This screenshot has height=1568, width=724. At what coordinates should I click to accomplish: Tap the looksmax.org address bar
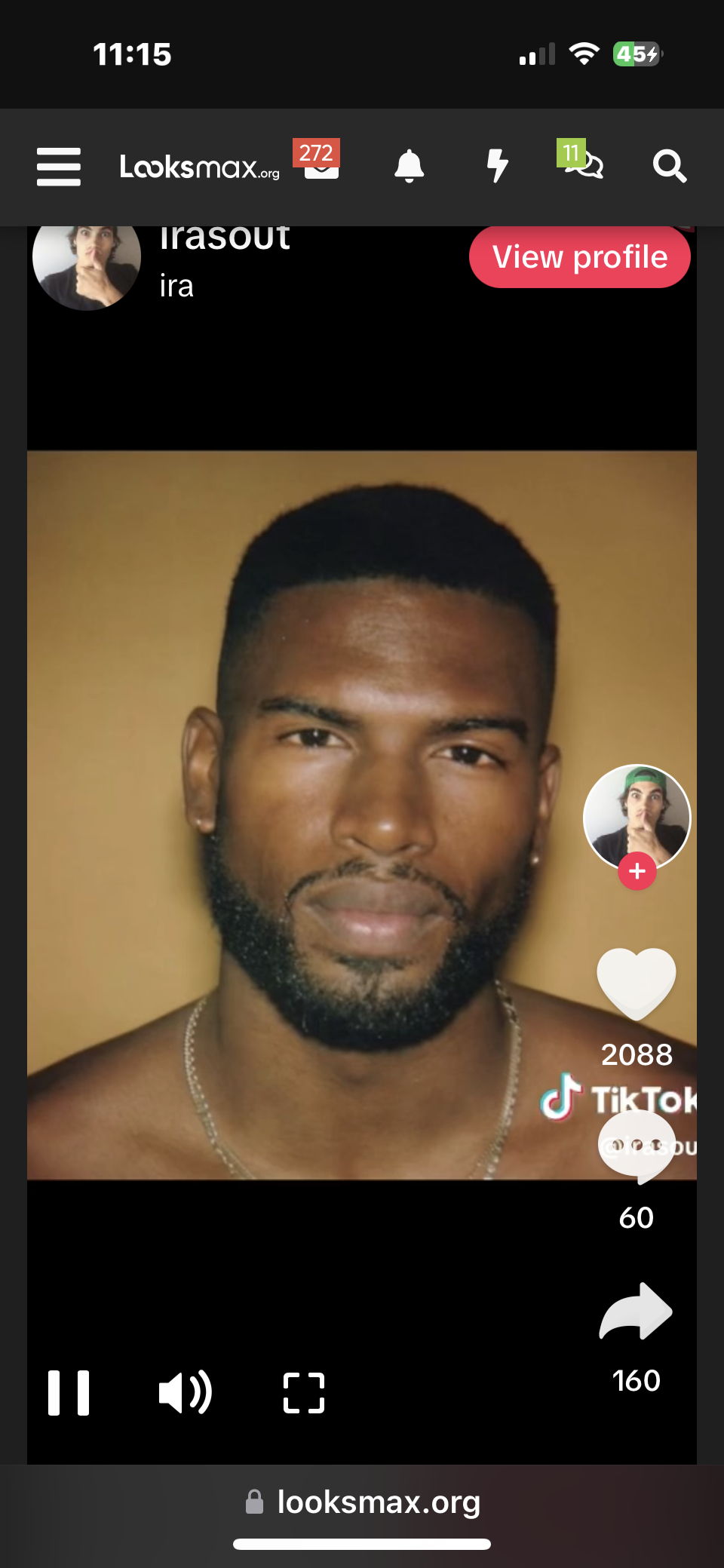pyautogui.click(x=364, y=1502)
